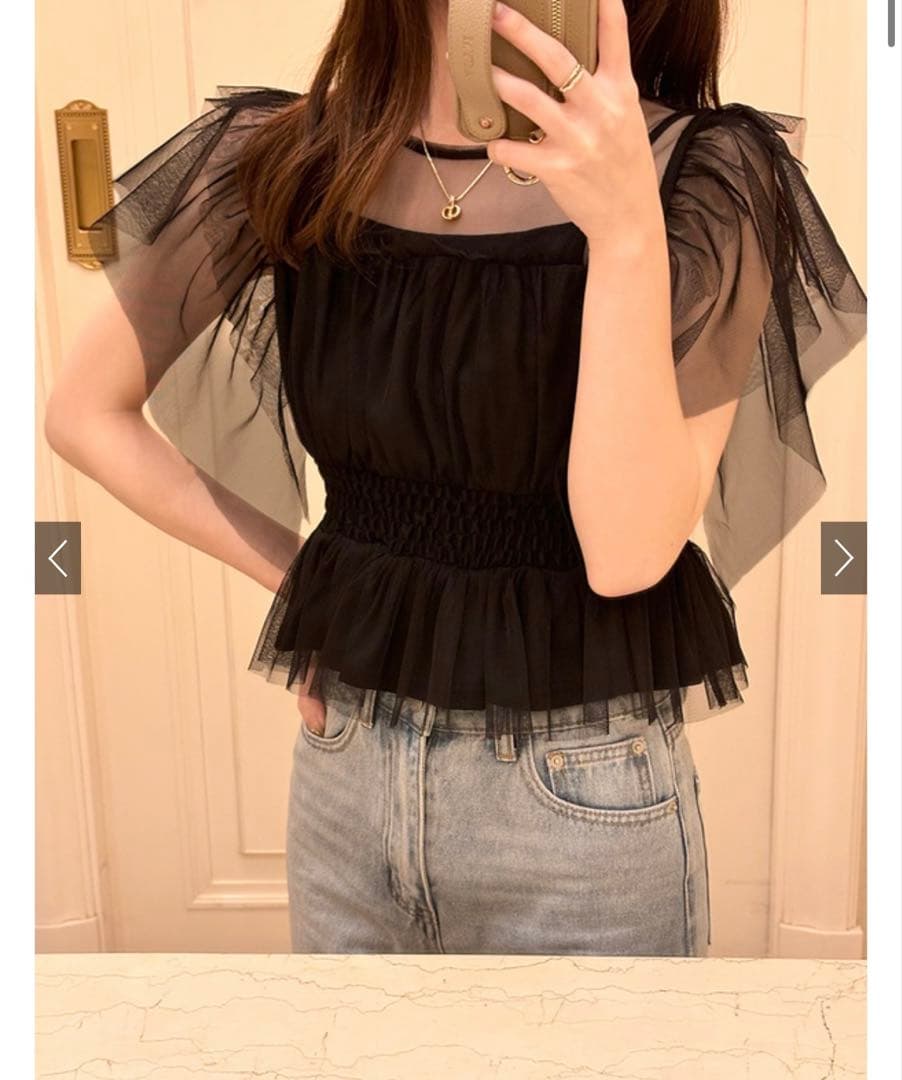
Task: Go to the next product photo
Action: [x=843, y=558]
